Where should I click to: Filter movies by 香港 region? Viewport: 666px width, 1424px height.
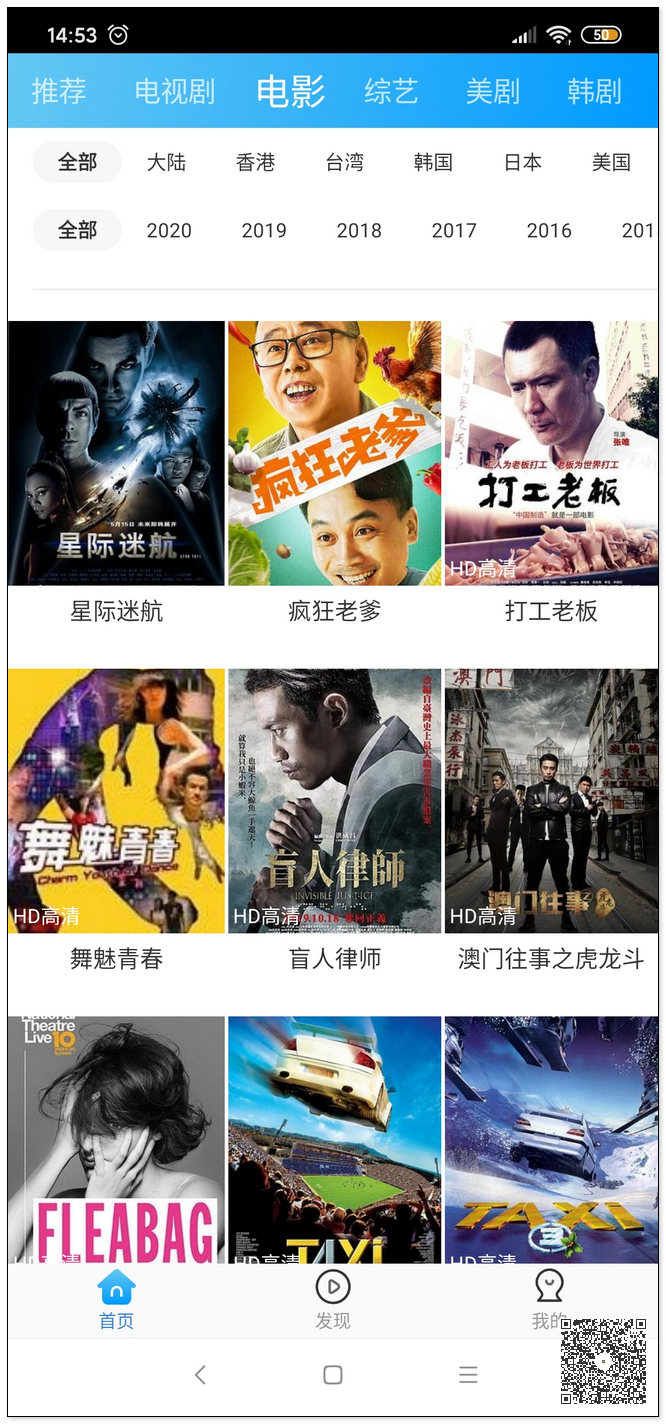(x=255, y=162)
